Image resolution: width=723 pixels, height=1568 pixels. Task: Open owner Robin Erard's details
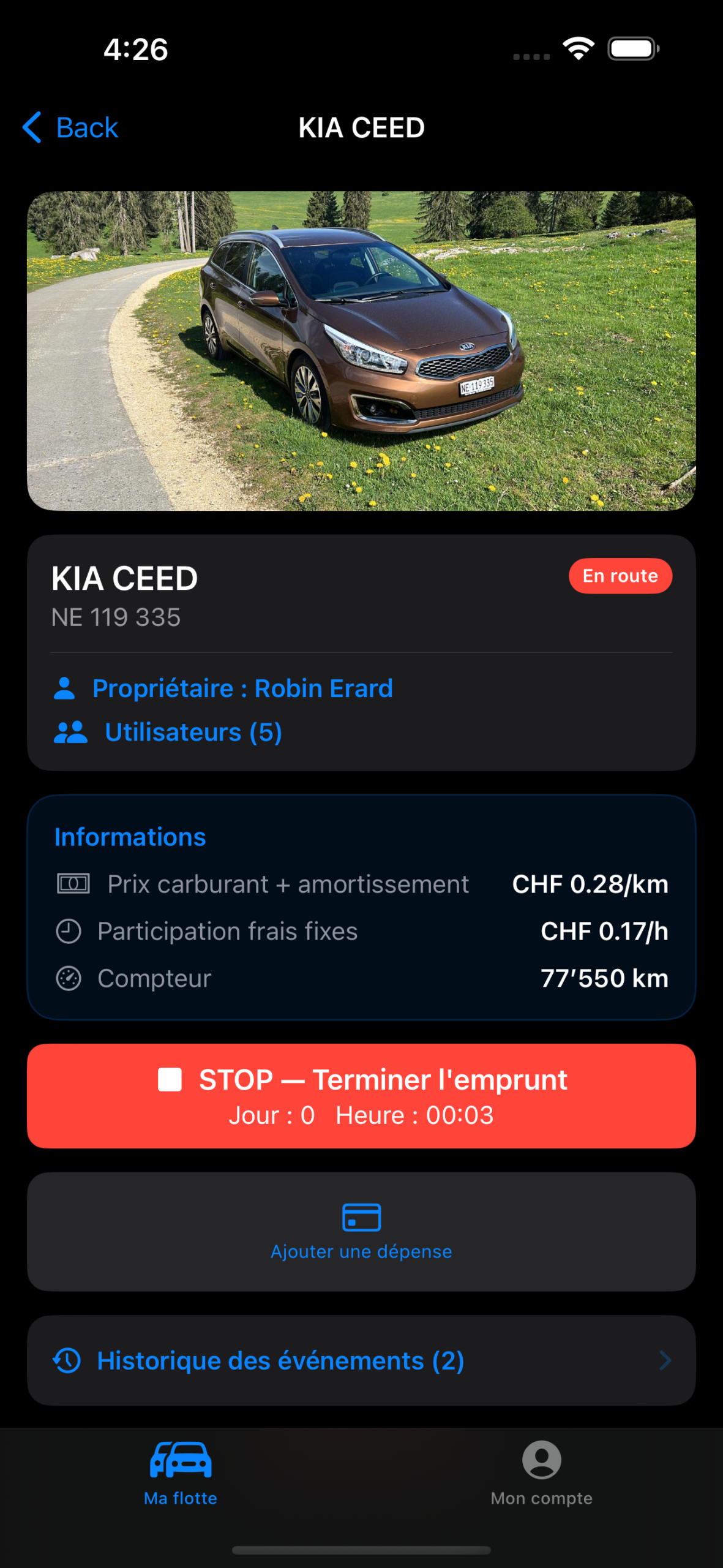pyautogui.click(x=224, y=688)
